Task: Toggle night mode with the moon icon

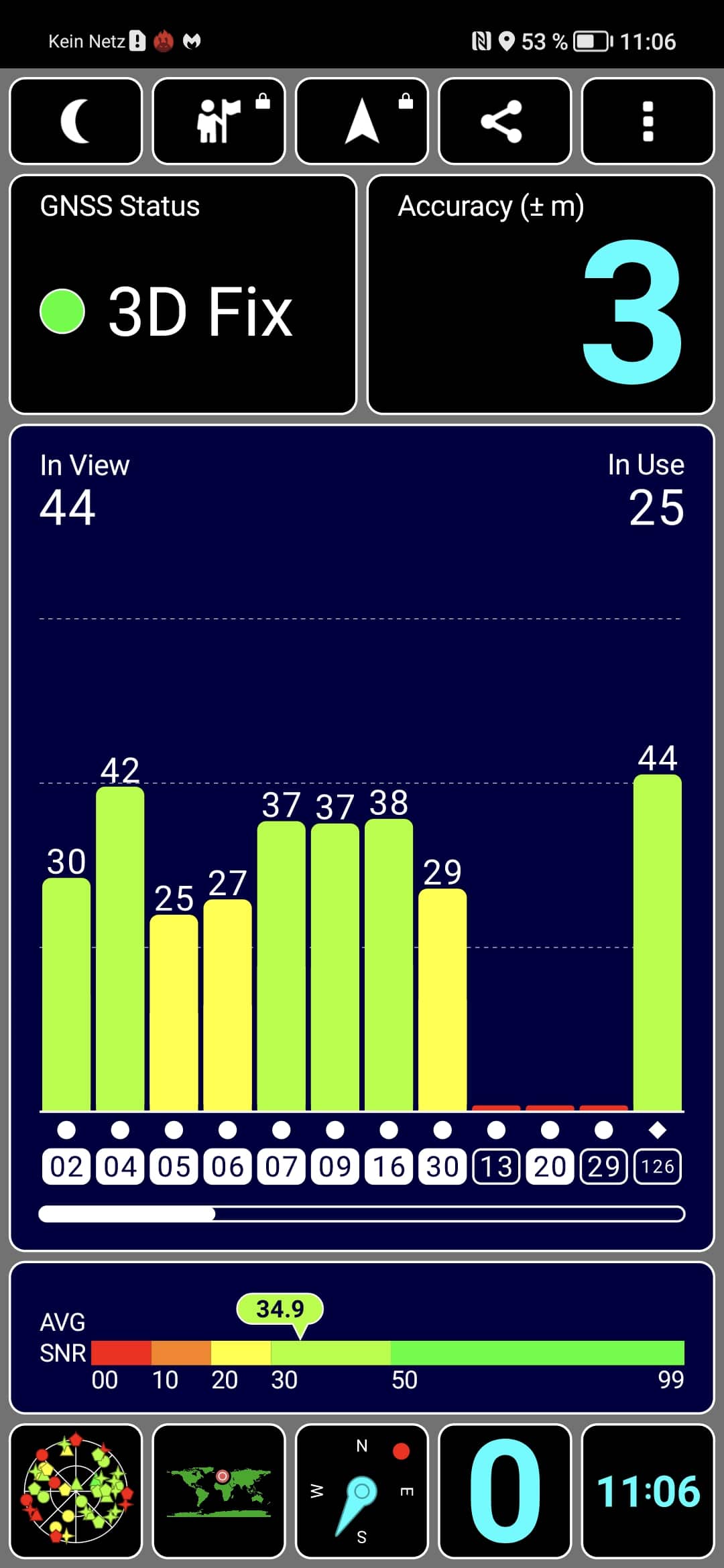Action: coord(76,121)
